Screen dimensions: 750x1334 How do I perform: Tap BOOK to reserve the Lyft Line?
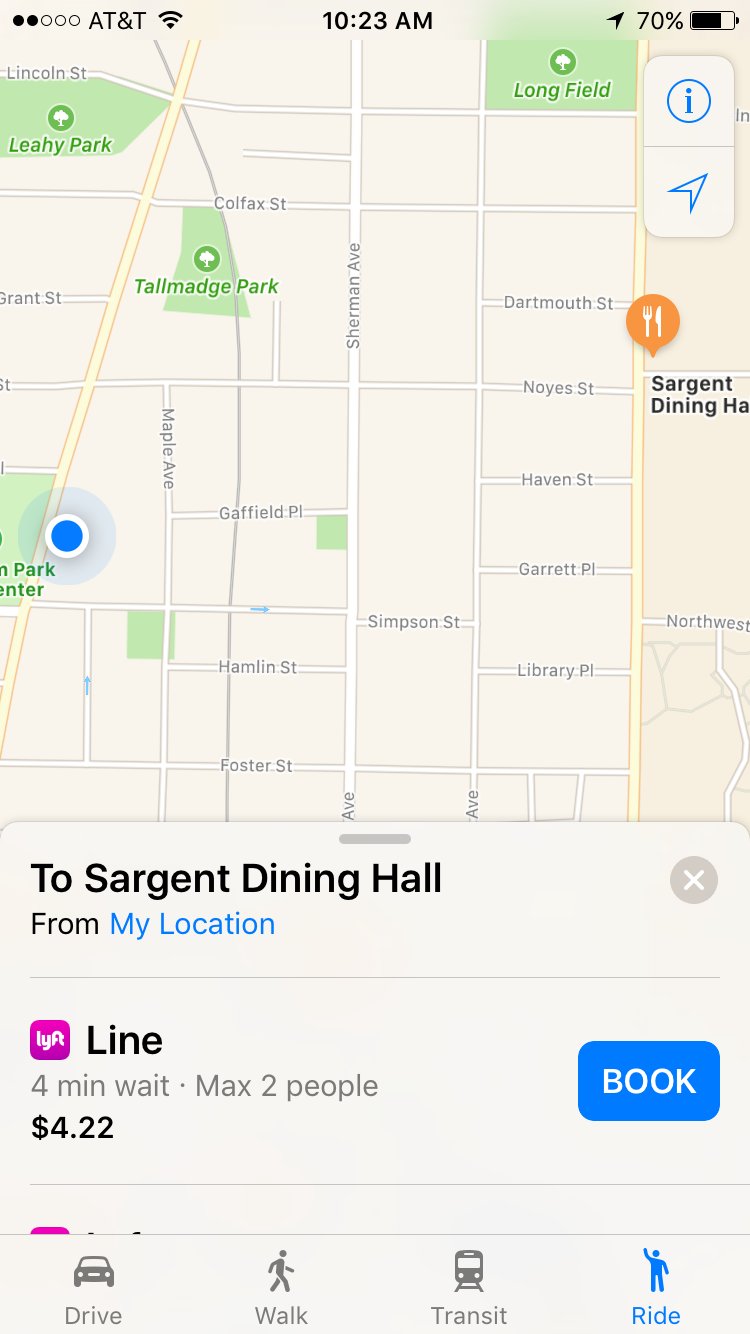[x=648, y=1081]
